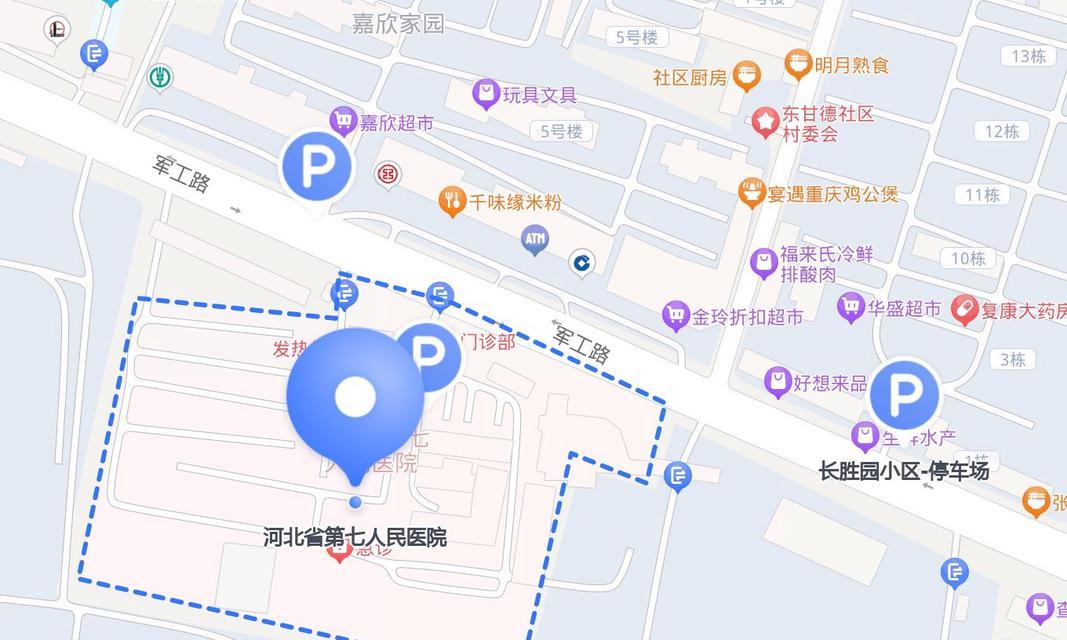Tap the ATM marker on 军工路
The image size is (1067, 640).
pos(535,240)
